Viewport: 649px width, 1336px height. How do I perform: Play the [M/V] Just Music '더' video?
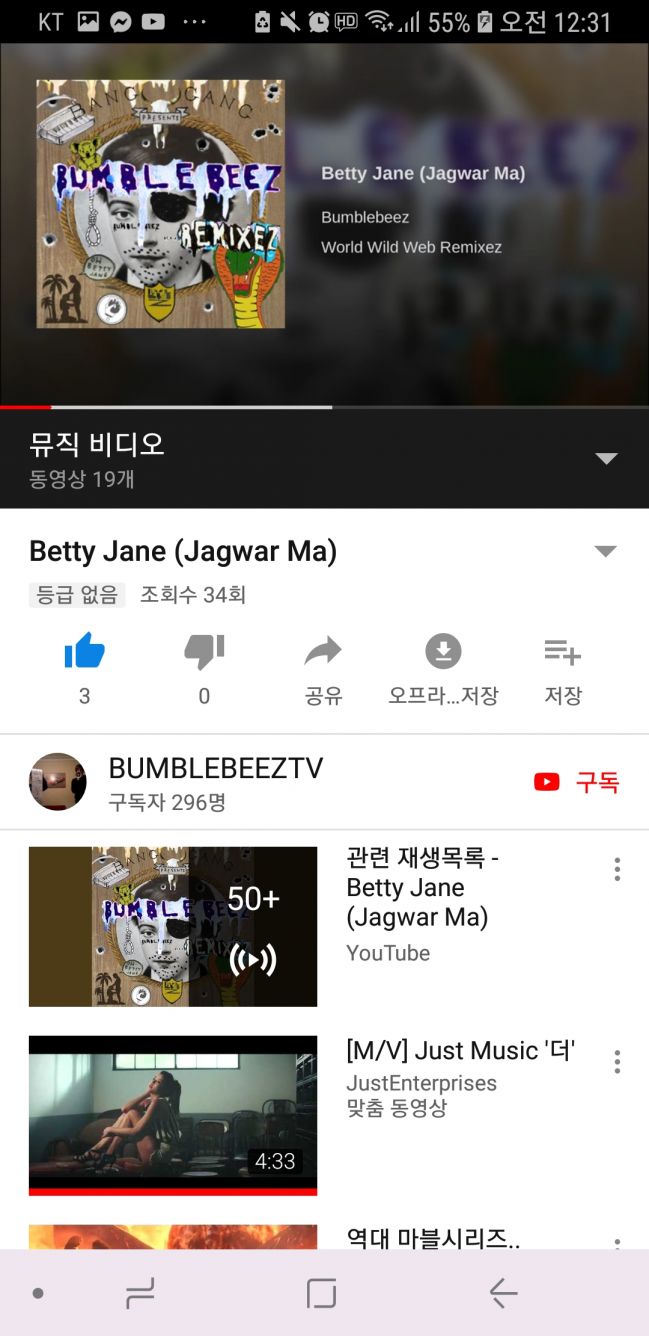coord(173,1115)
